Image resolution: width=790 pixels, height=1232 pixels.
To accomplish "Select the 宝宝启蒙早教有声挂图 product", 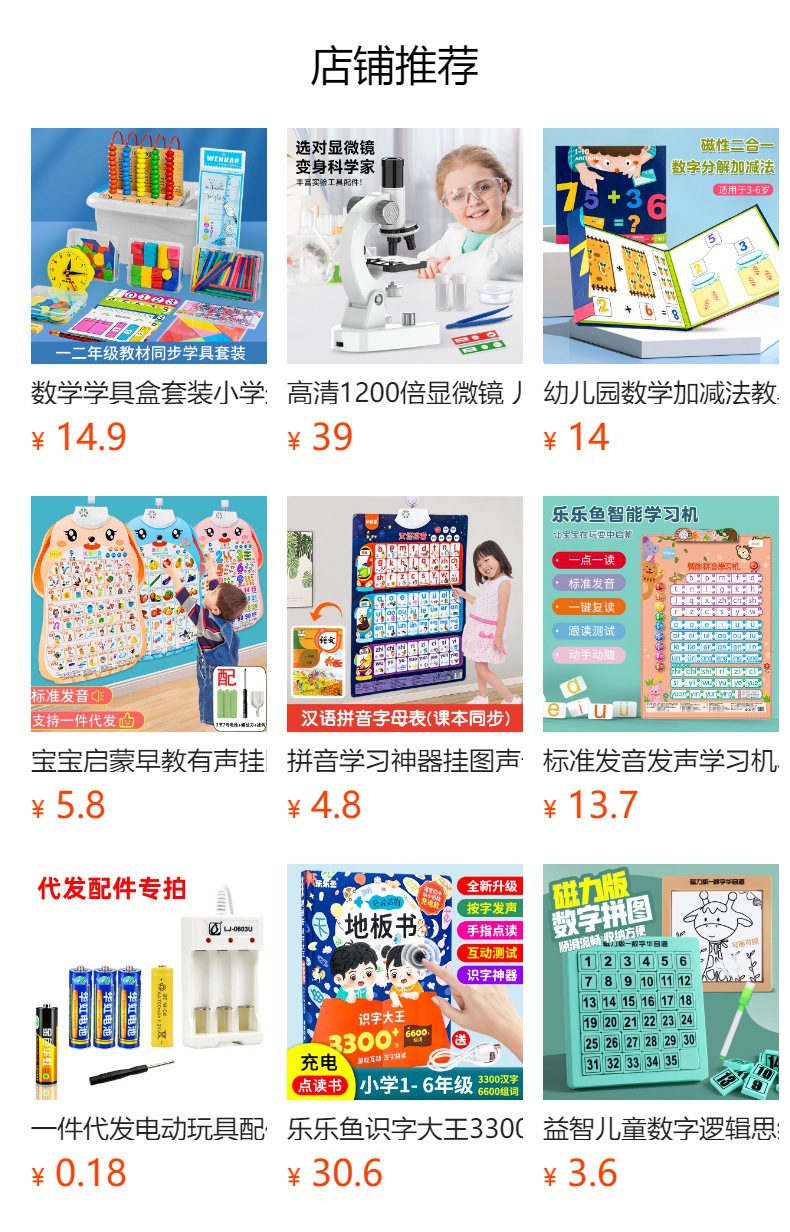I will click(149, 614).
